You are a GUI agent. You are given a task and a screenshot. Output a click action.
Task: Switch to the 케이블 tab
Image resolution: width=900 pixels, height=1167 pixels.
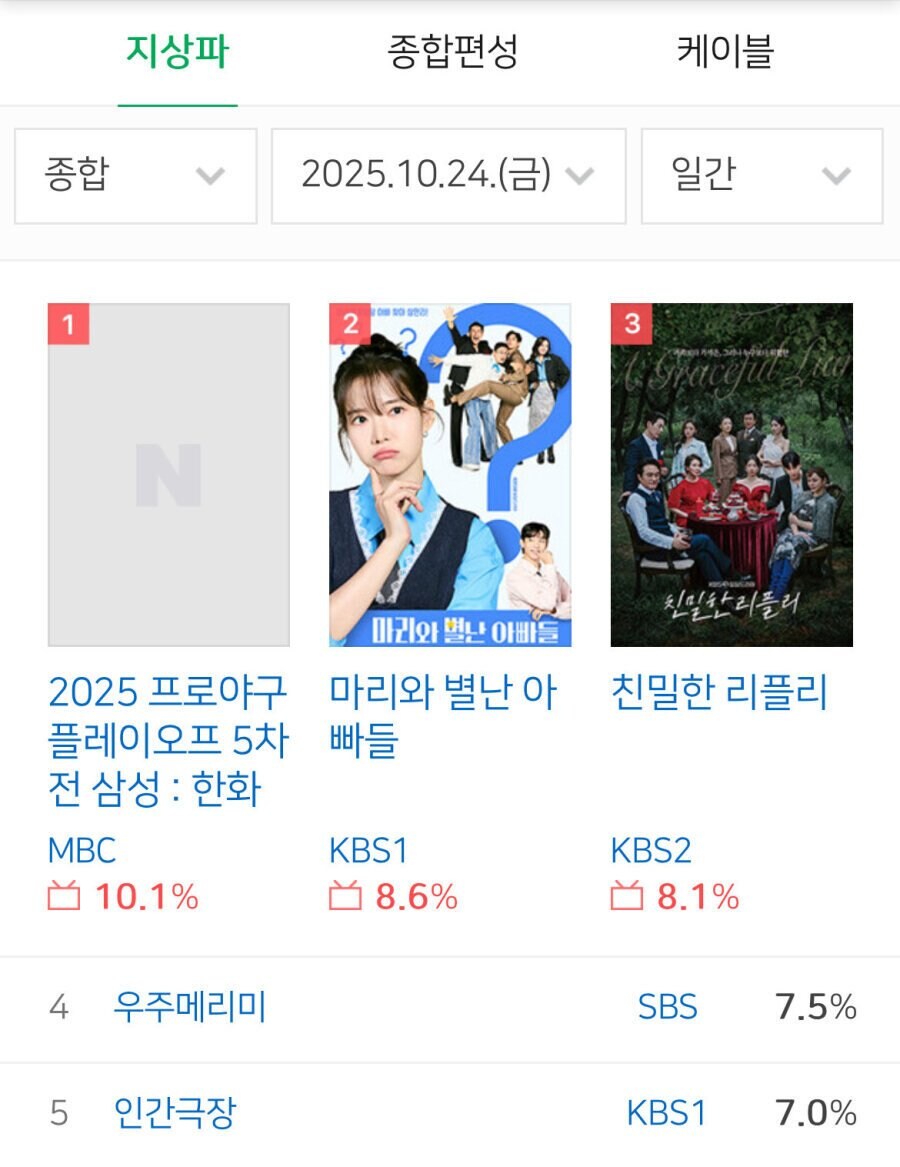(725, 52)
